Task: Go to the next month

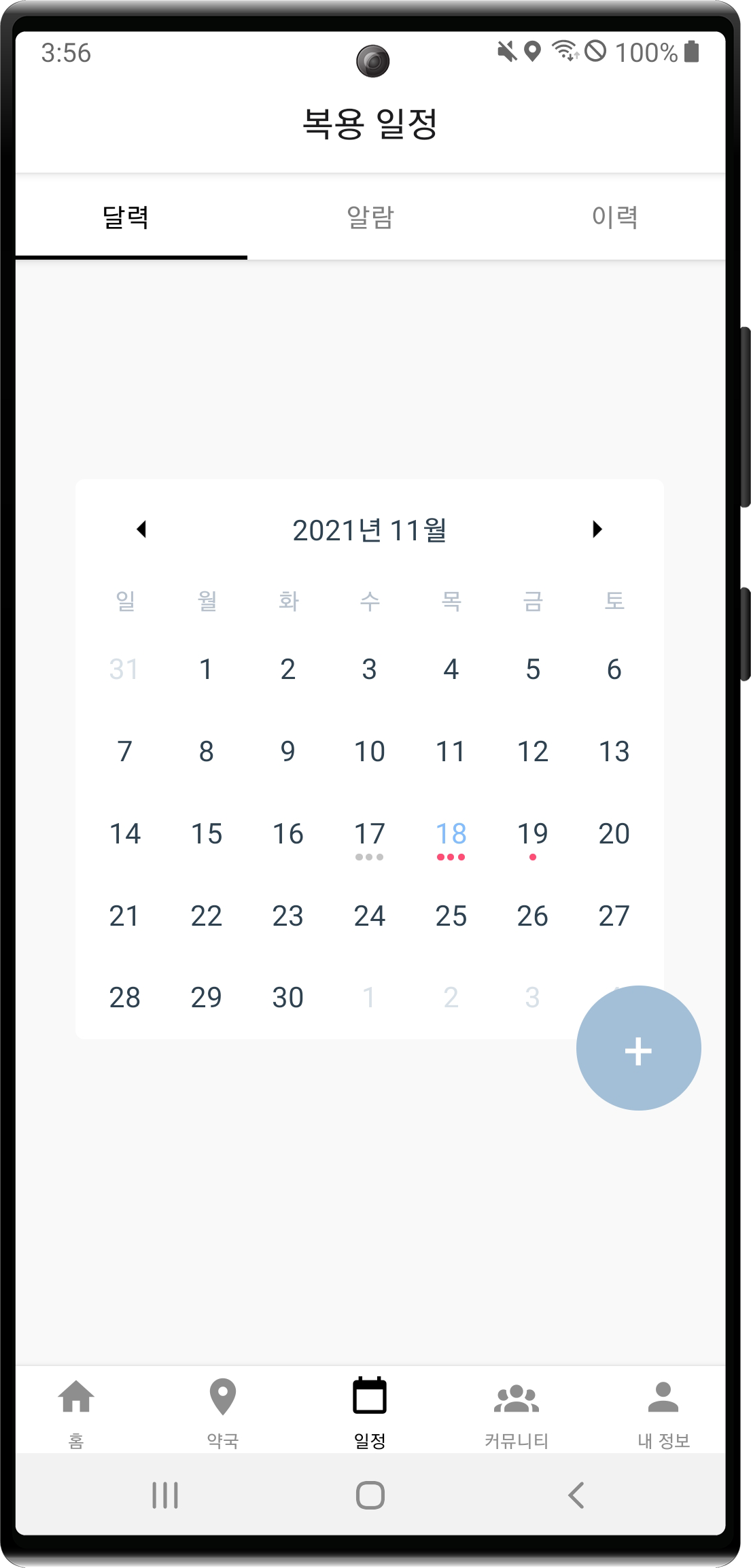Action: point(597,529)
